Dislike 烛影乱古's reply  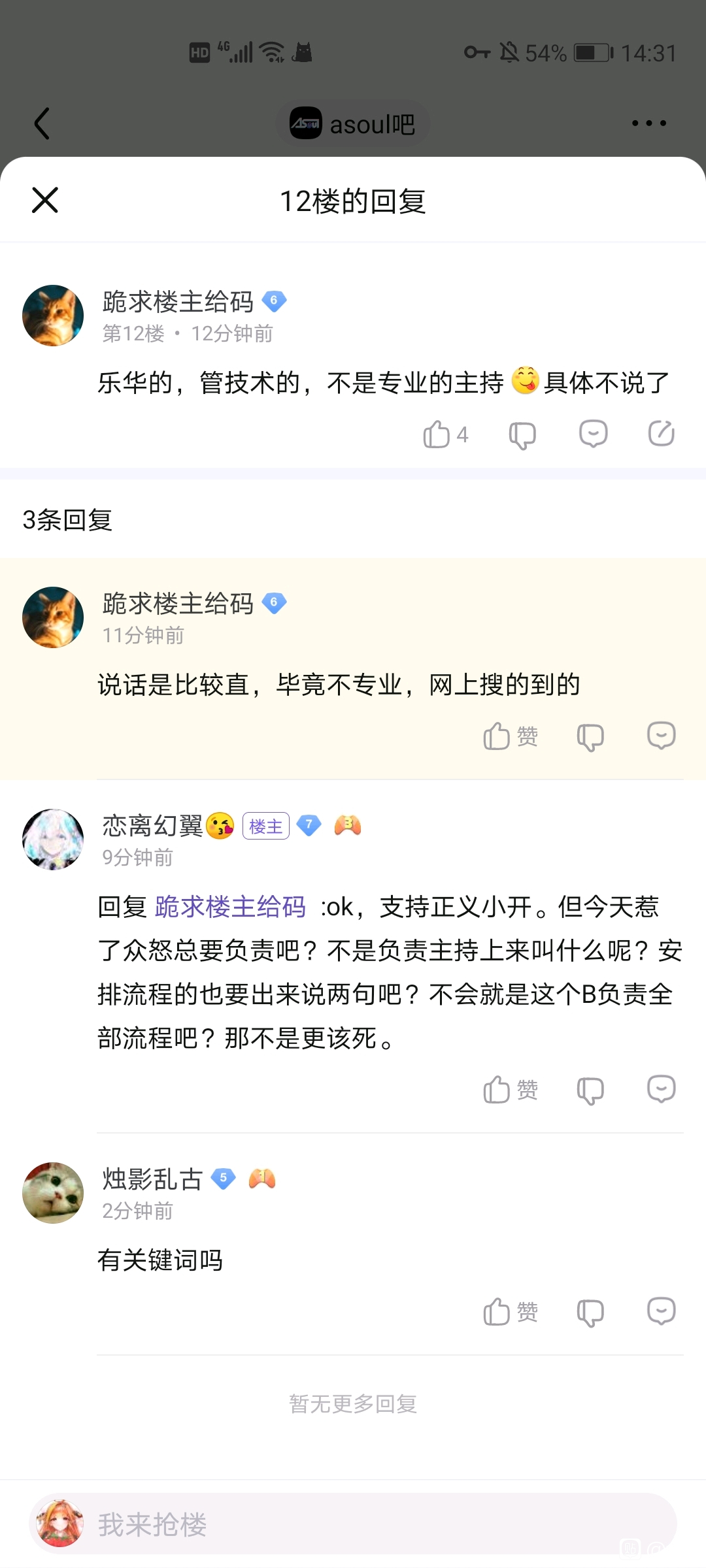click(x=590, y=1312)
